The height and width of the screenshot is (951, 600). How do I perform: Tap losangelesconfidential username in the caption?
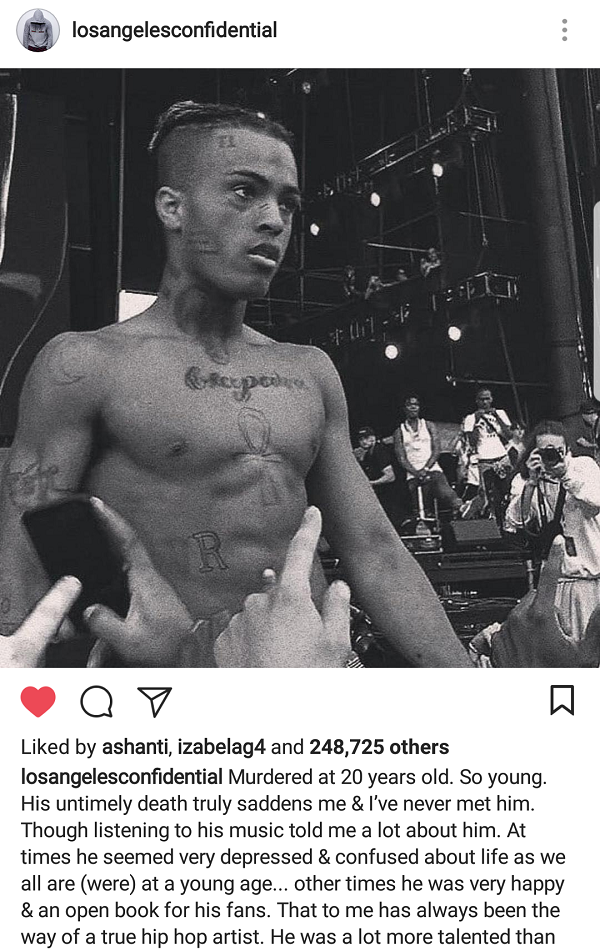122,777
